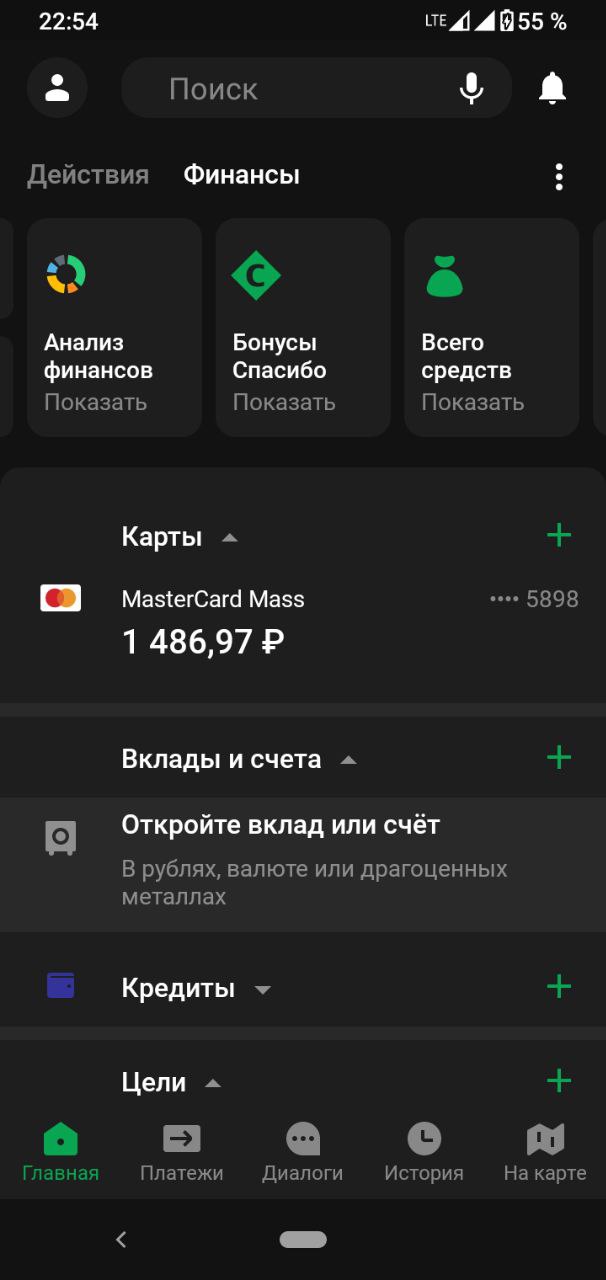Open the Анализ финансов card
Screen dimensions: 606x1280
[x=114, y=327]
